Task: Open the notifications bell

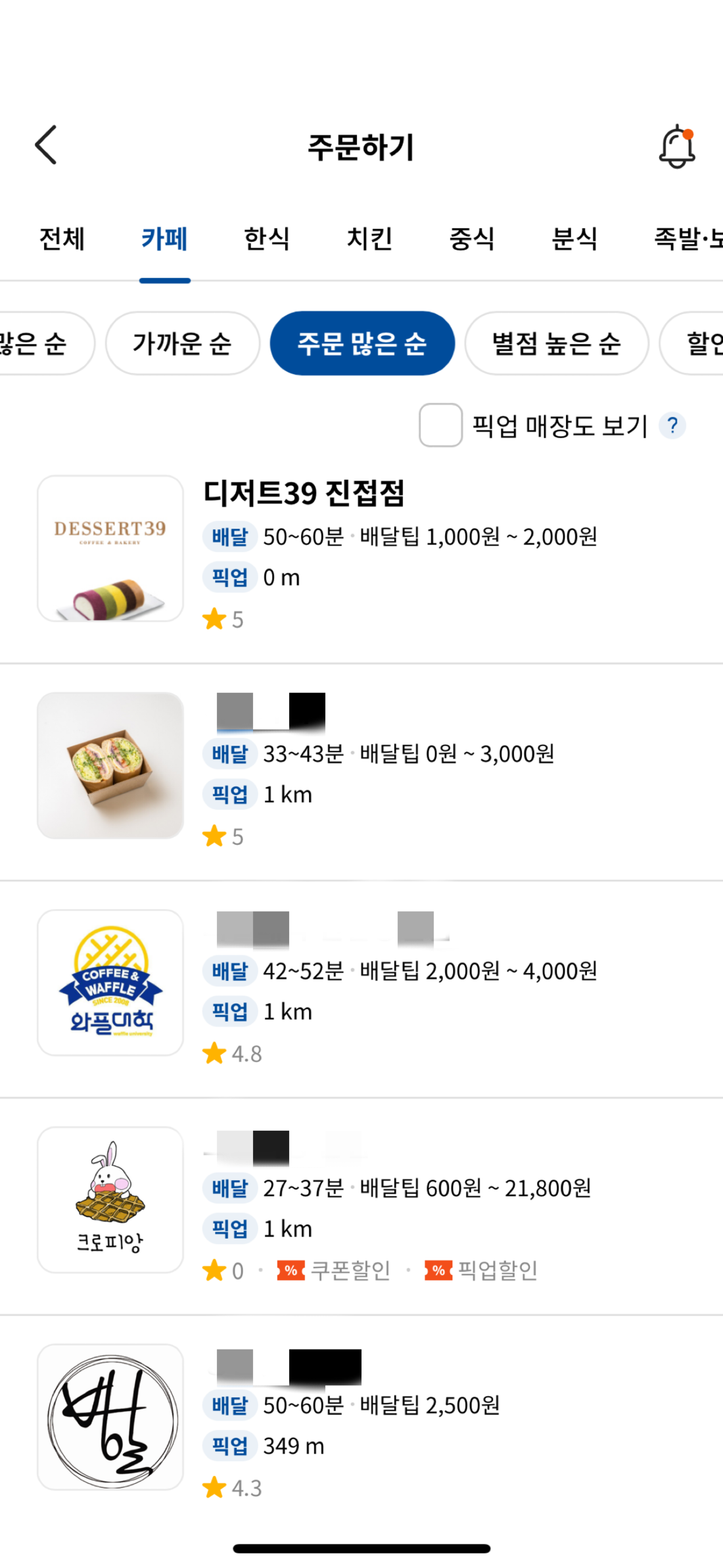Action: point(676,147)
